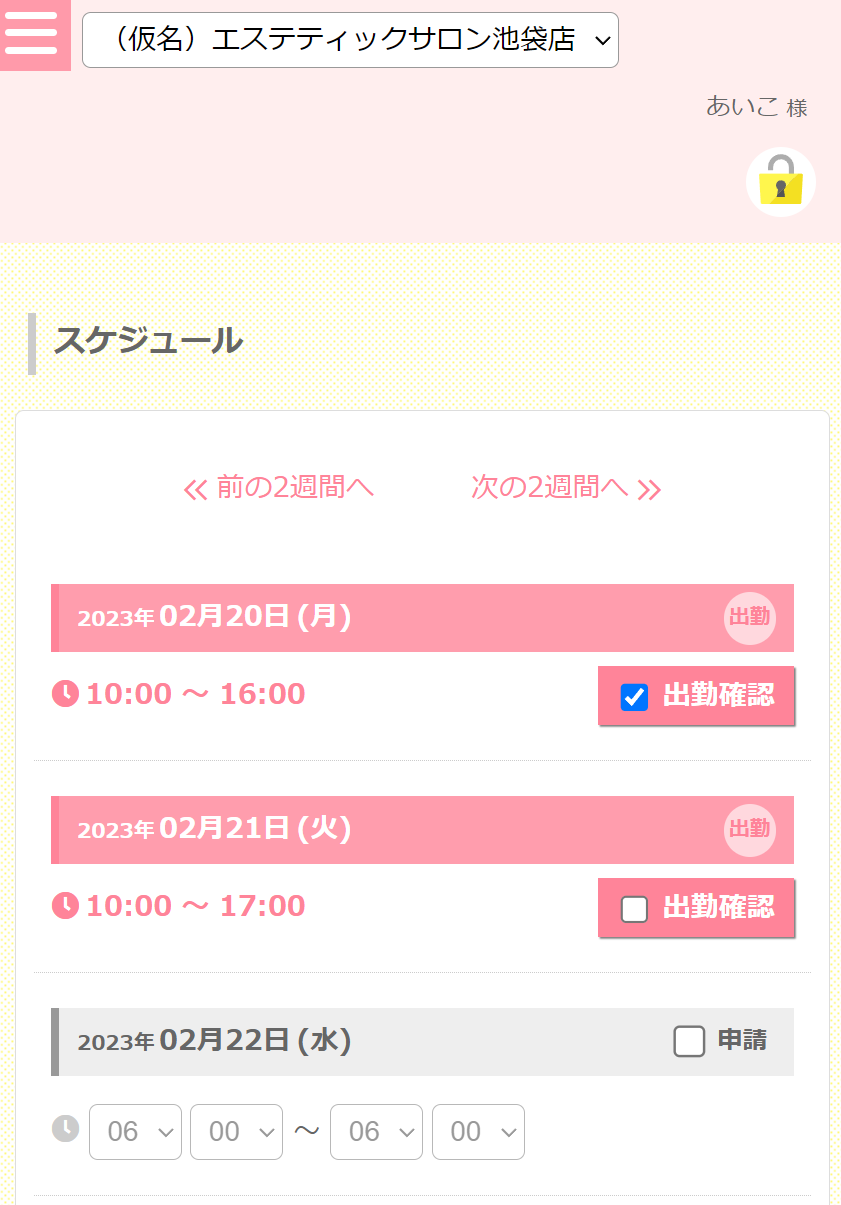Image resolution: width=841 pixels, height=1205 pixels.
Task: Open the hamburger menu
Action: [32, 34]
